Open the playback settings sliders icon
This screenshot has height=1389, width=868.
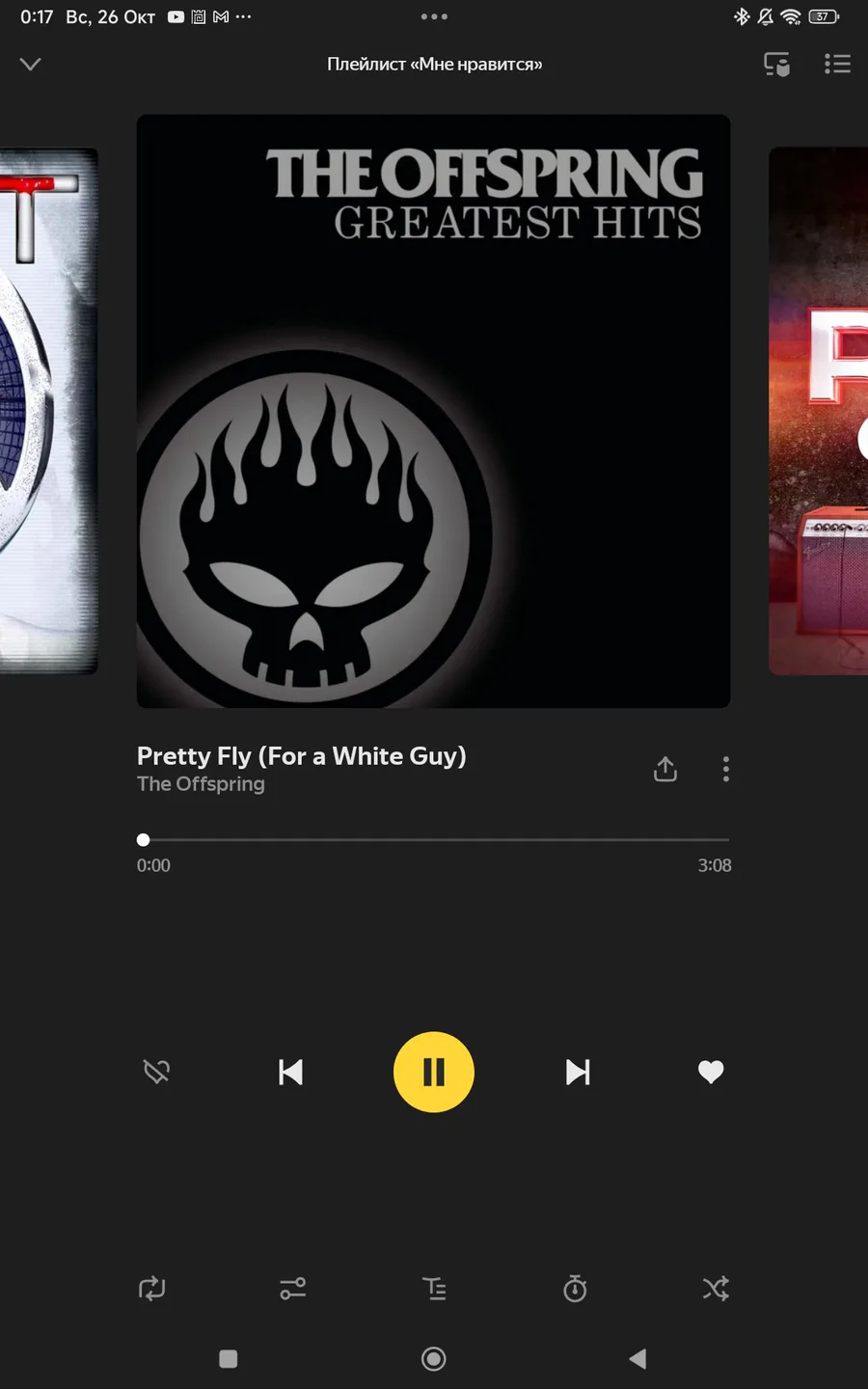click(293, 1289)
